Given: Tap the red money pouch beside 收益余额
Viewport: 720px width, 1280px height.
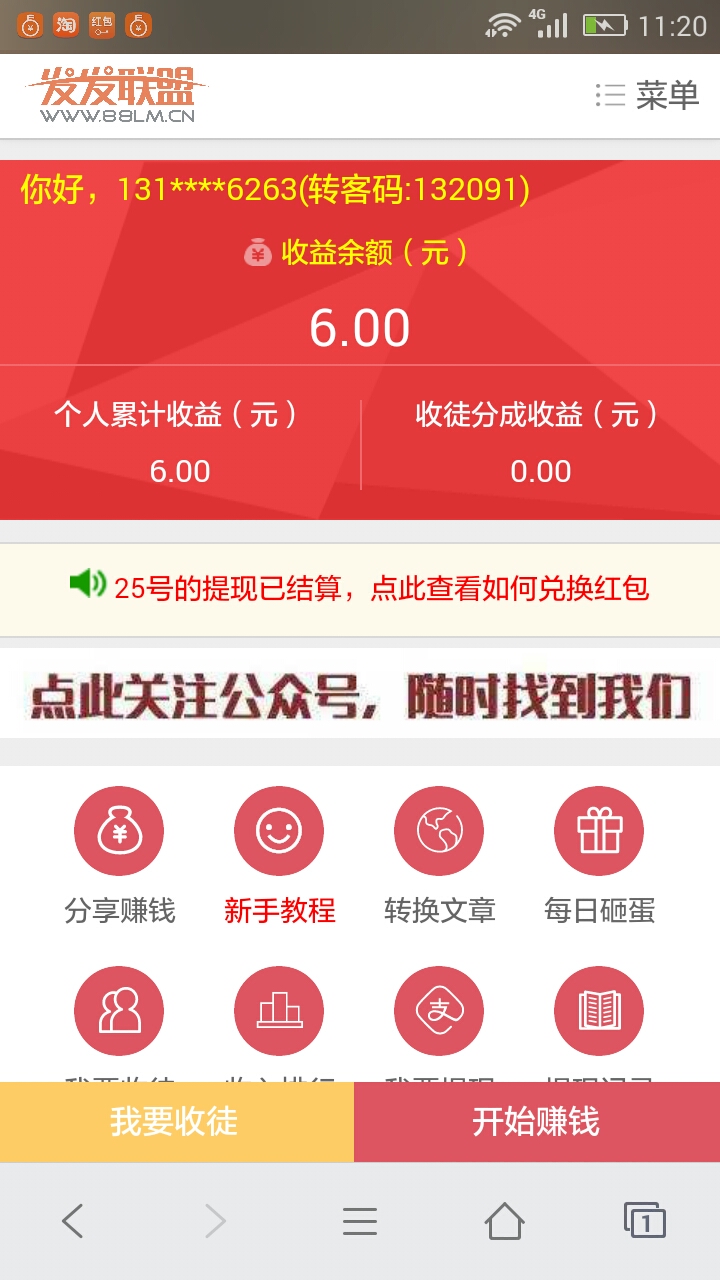Looking at the screenshot, I should [257, 254].
